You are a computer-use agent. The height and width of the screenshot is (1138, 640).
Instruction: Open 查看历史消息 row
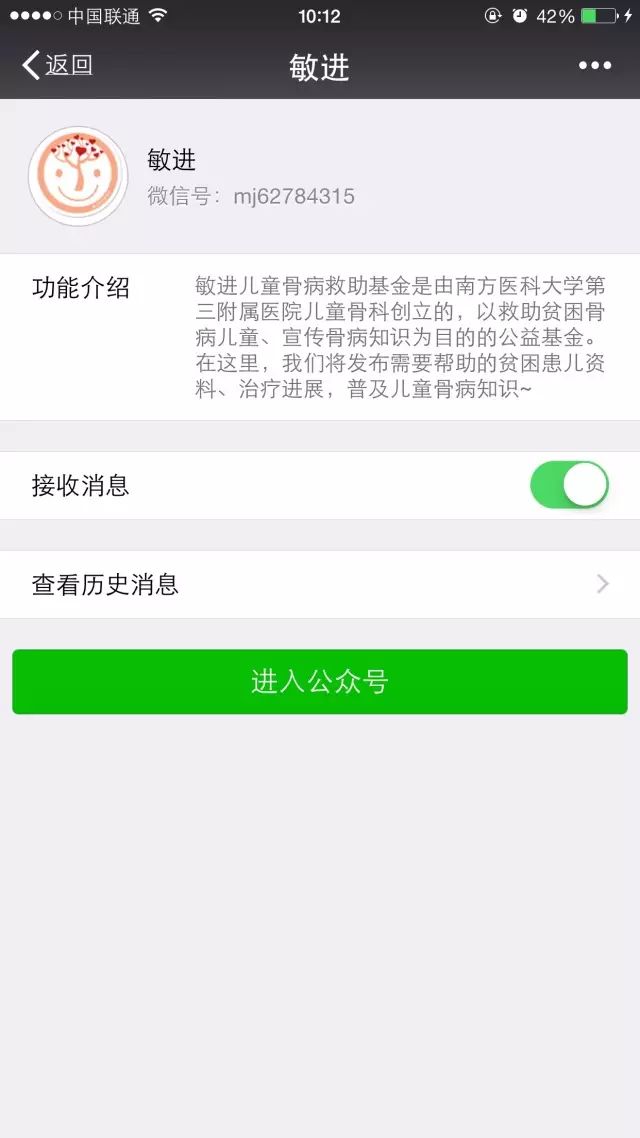[320, 584]
